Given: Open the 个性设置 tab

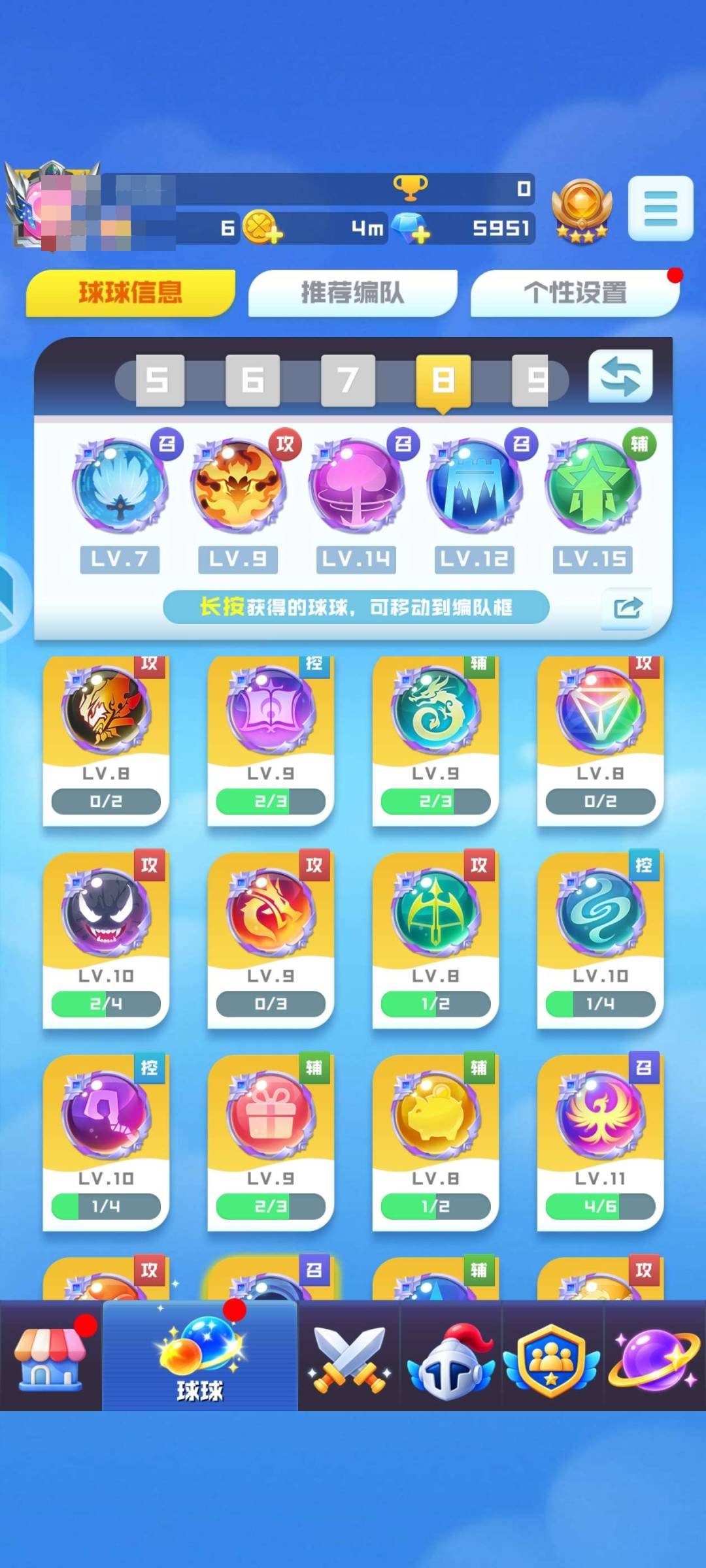Looking at the screenshot, I should point(575,293).
